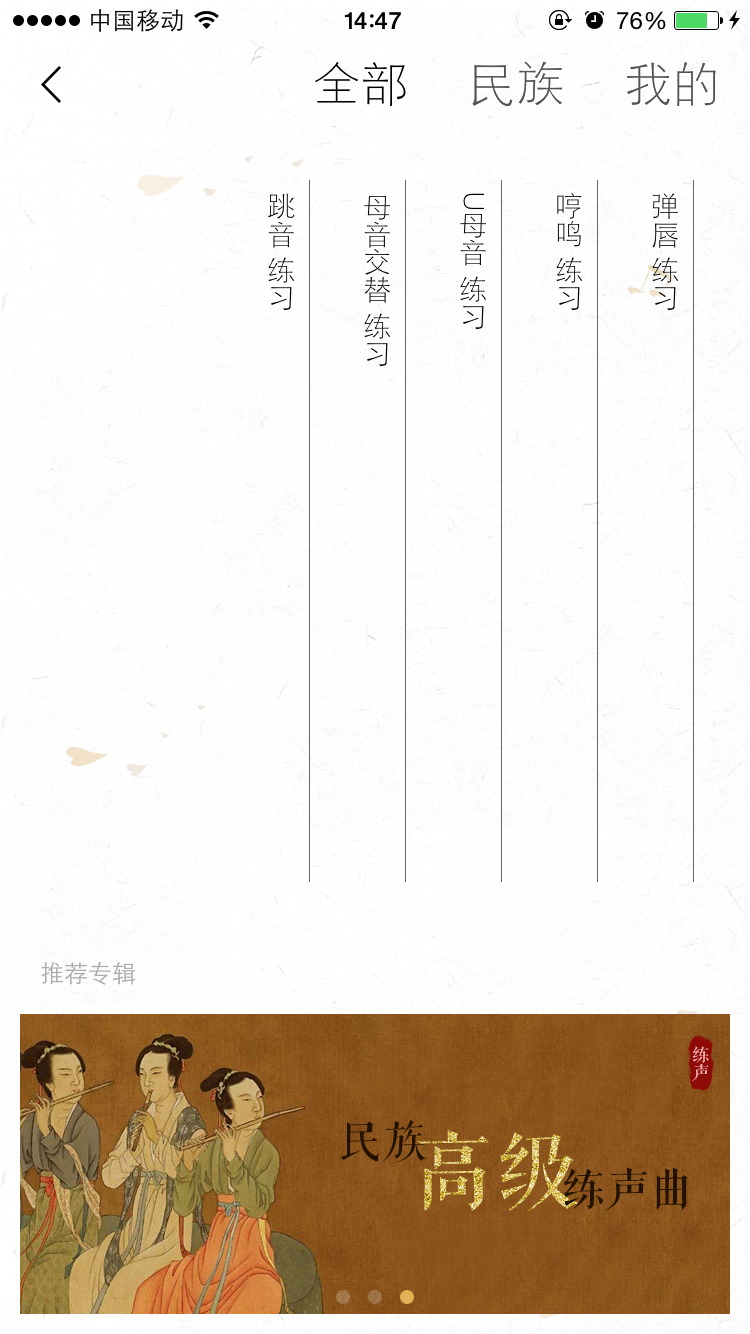Select the 哼鸣练习 exercise
Screen dimensions: 750x1334
coord(569,252)
